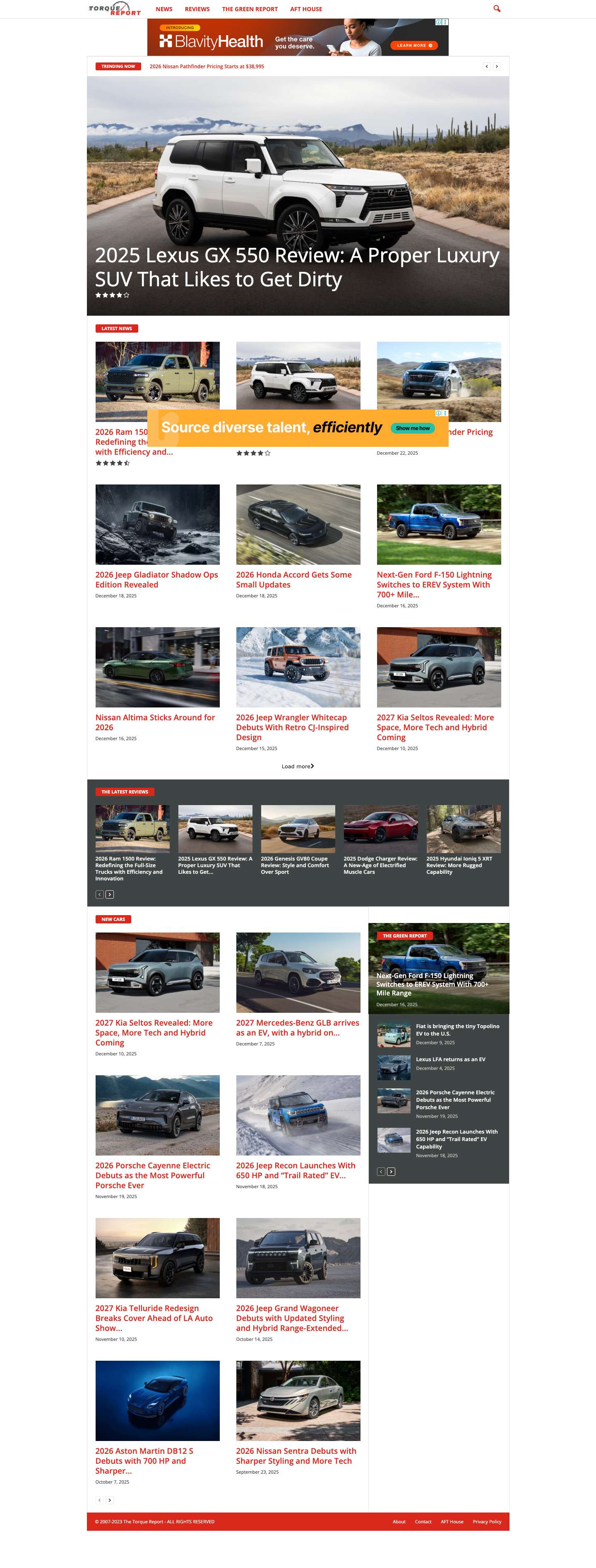Click the next arrow on latest reviews carousel
Viewport: 596px width, 1568px height.
point(110,894)
